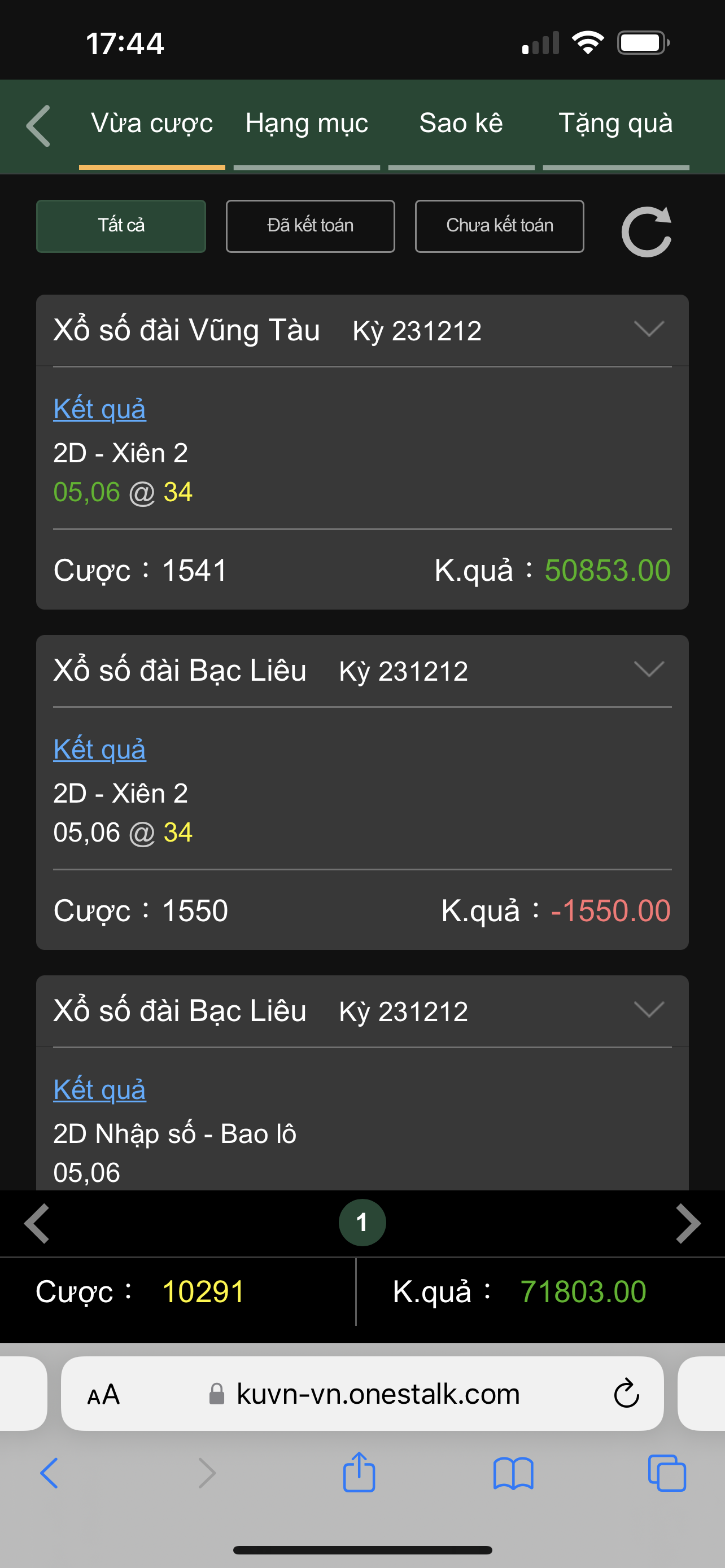This screenshot has width=725, height=1568.
Task: Tap page number 1 indicator
Action: click(362, 1223)
